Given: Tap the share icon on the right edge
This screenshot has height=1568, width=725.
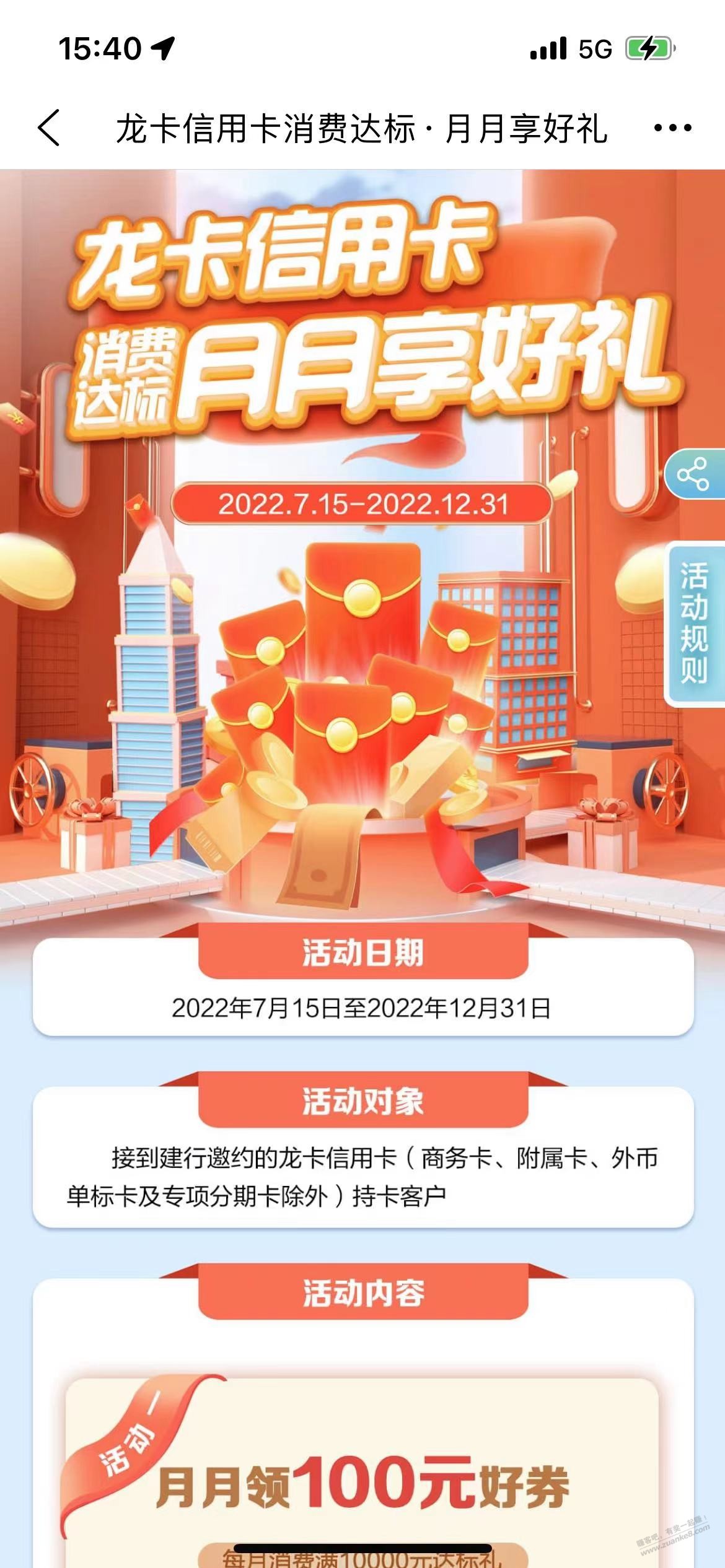Looking at the screenshot, I should 693,474.
